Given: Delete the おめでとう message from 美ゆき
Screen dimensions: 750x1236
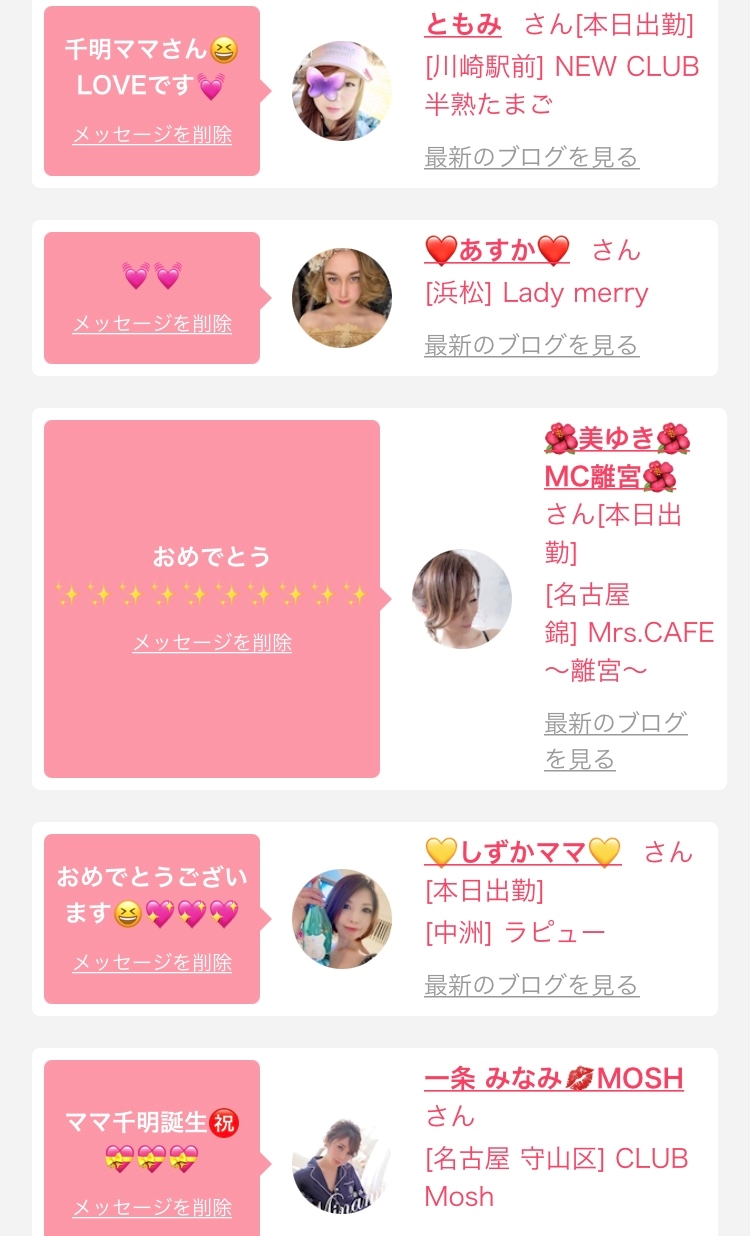Looking at the screenshot, I should pyautogui.click(x=212, y=643).
